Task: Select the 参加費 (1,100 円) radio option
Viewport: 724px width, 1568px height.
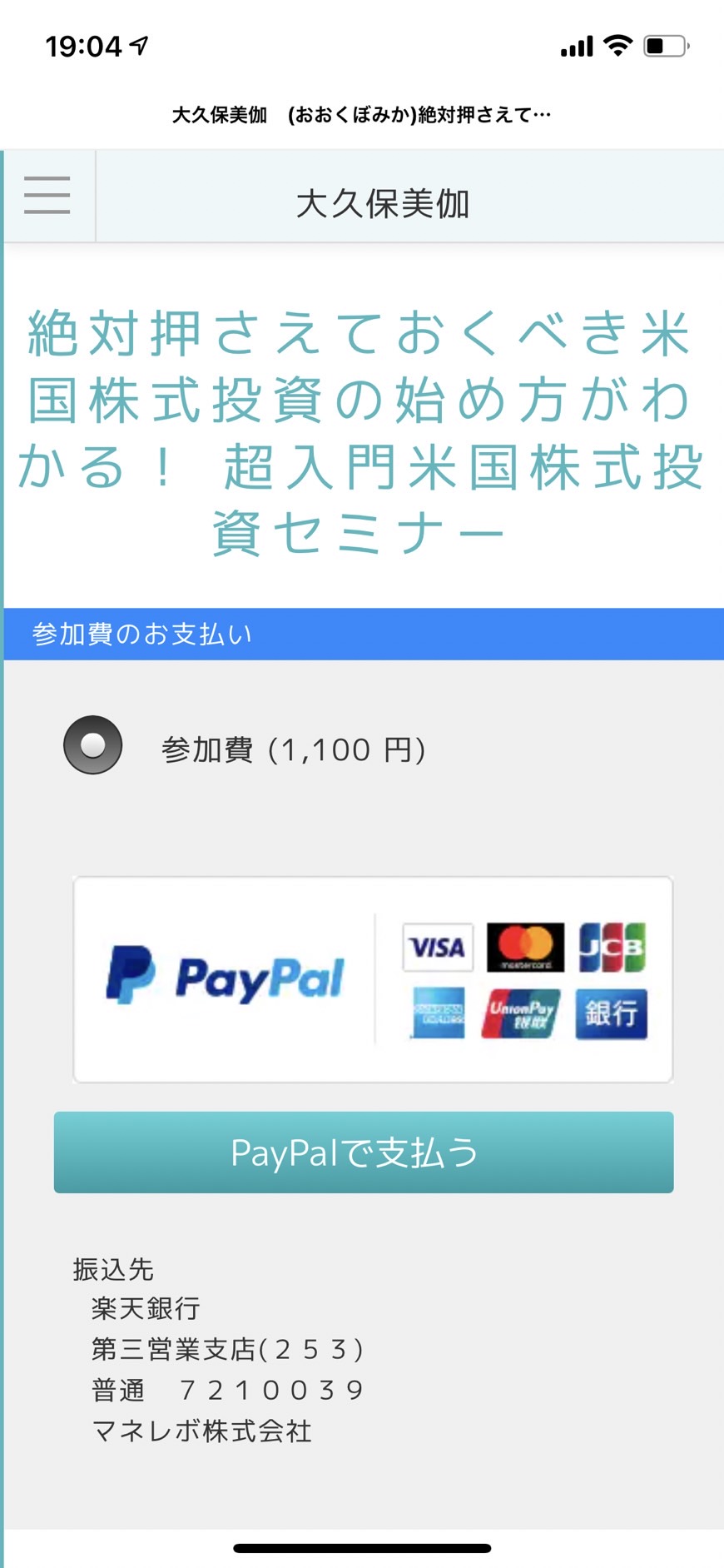Action: [93, 745]
